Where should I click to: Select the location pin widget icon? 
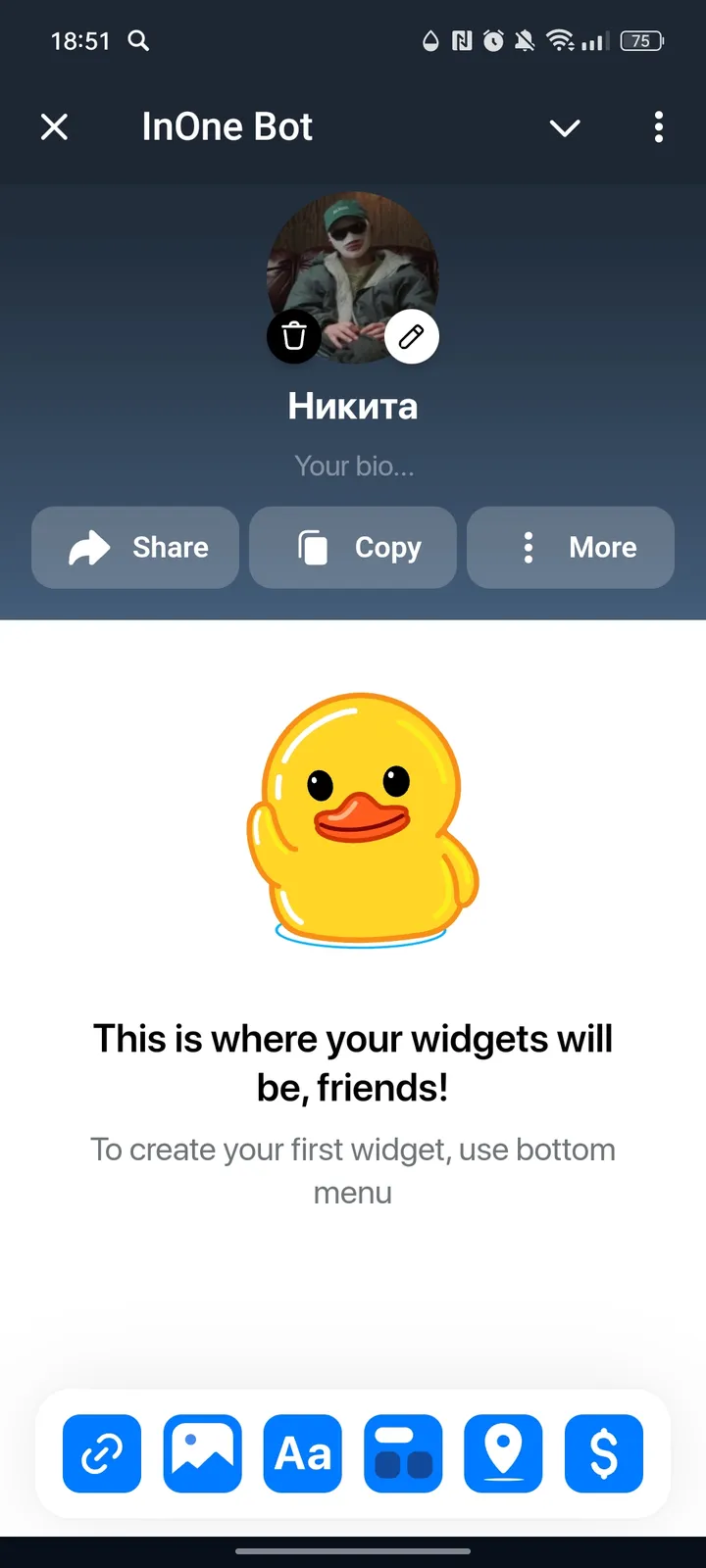point(503,1453)
